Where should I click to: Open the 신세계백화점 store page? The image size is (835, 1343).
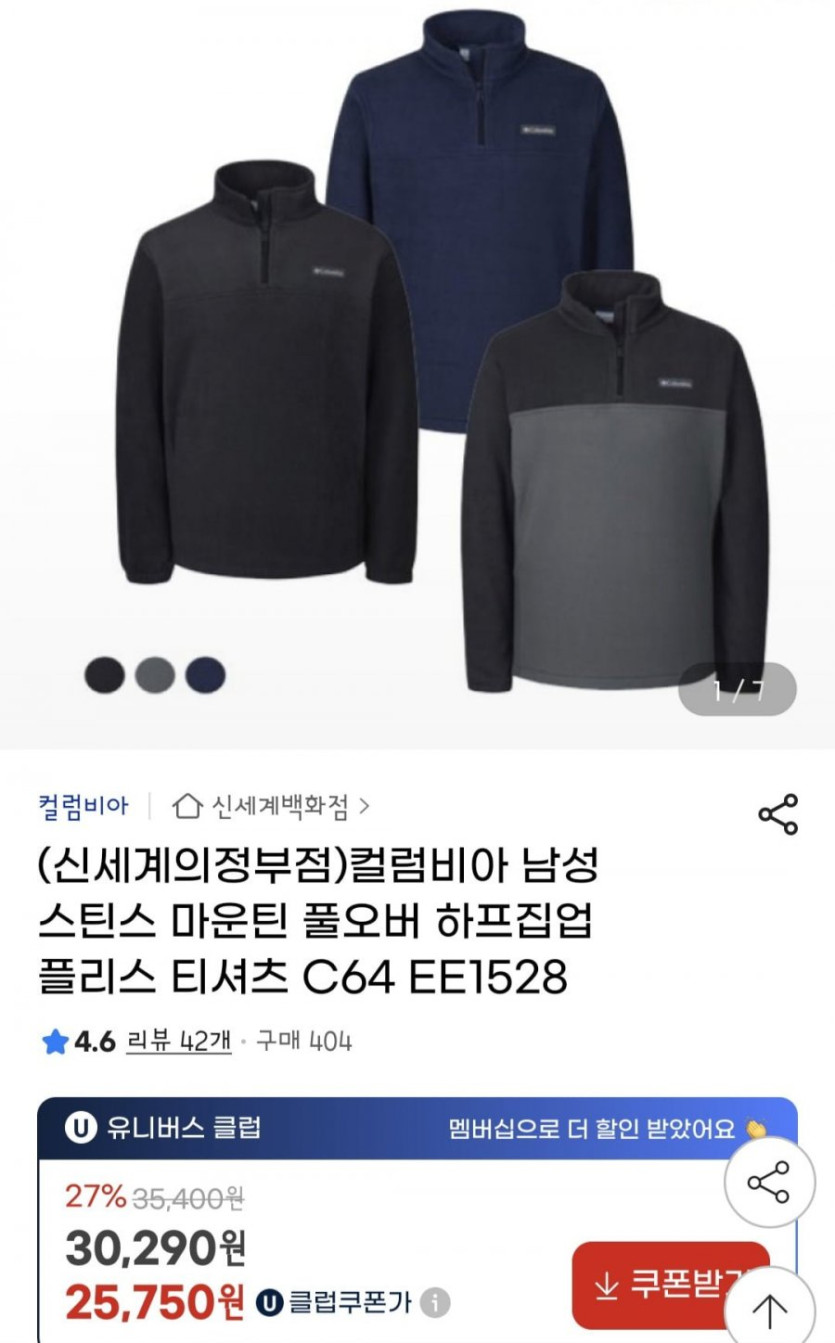pos(270,806)
